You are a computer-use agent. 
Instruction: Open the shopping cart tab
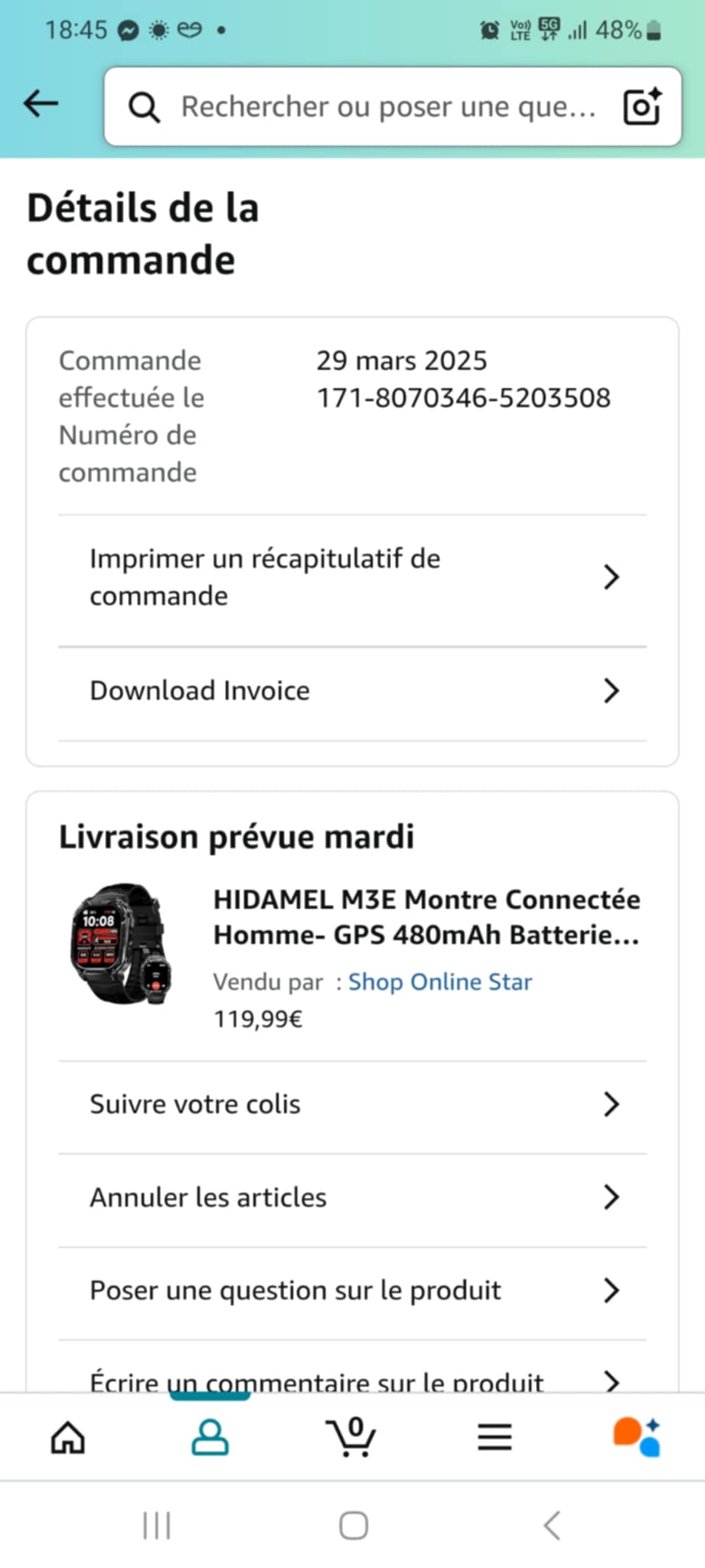[x=351, y=1438]
